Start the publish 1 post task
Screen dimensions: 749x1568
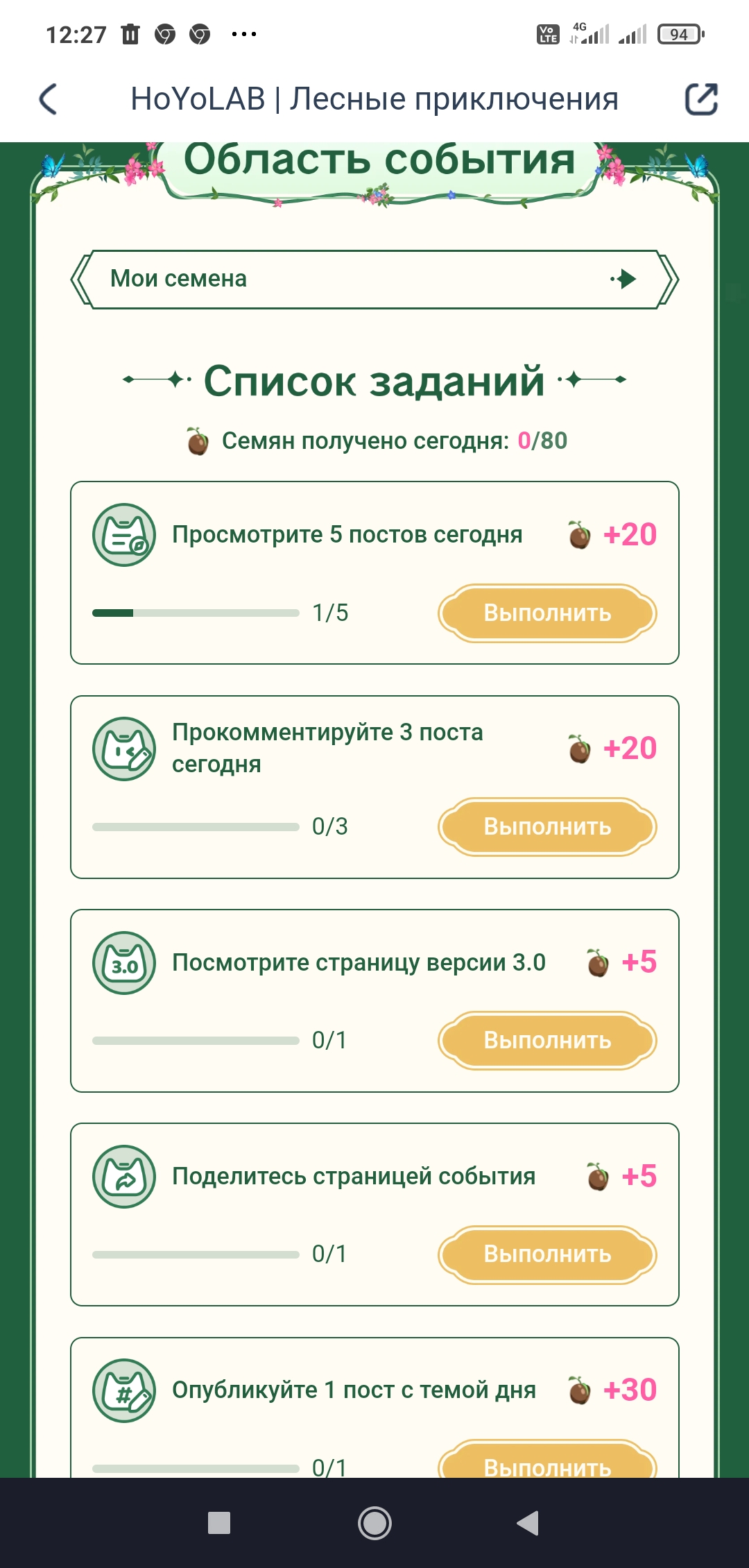coord(547,1463)
